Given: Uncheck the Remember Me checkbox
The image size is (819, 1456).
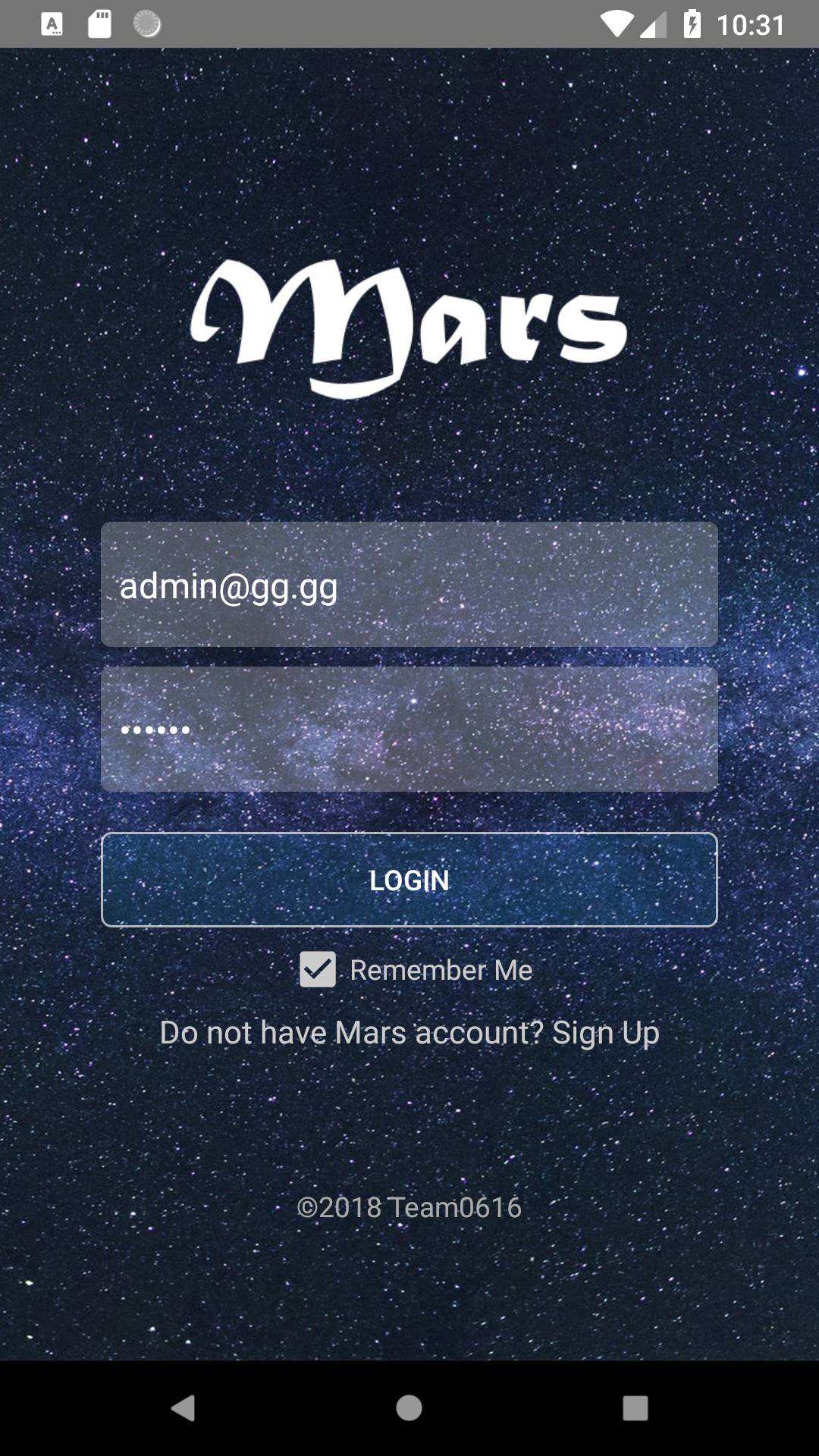Looking at the screenshot, I should (318, 969).
